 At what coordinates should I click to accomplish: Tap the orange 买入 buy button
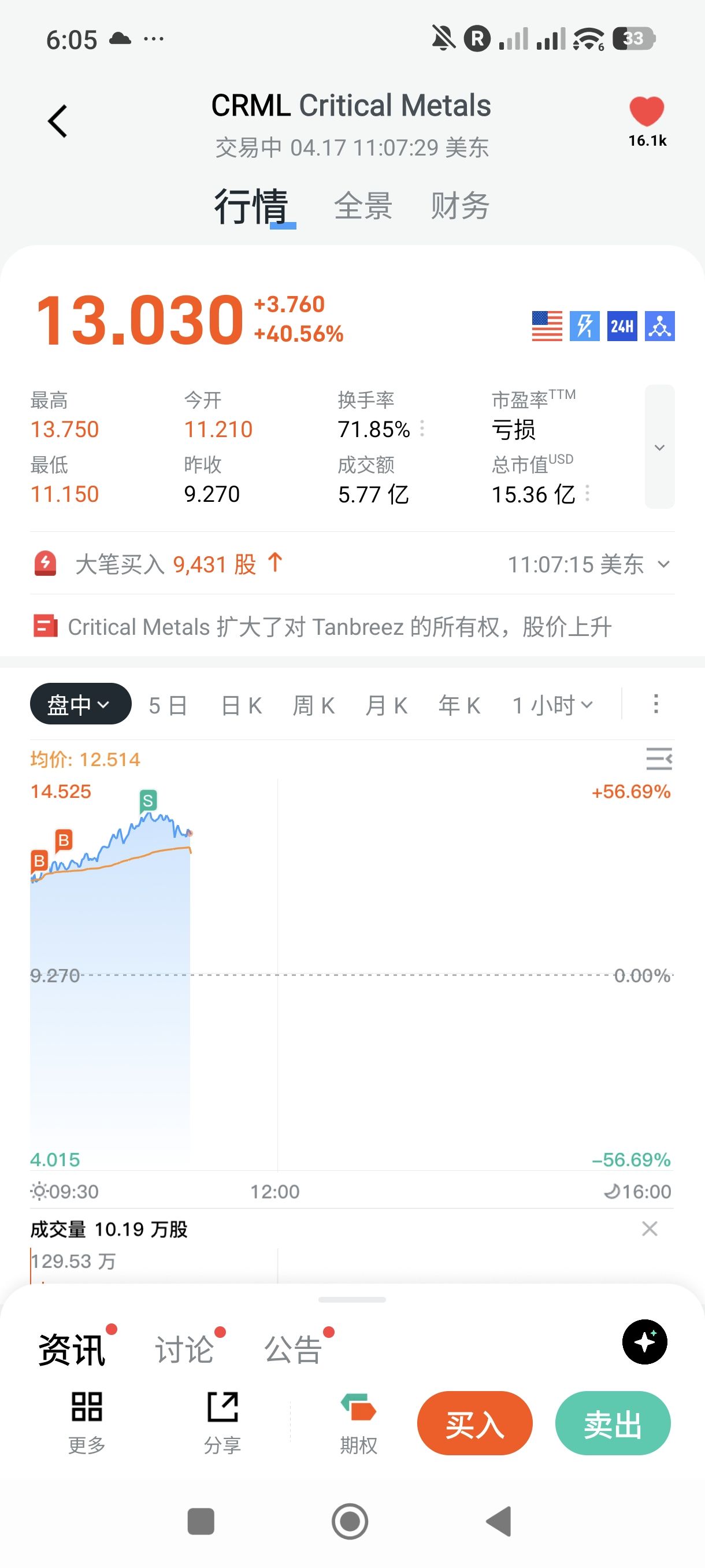pos(474,1423)
